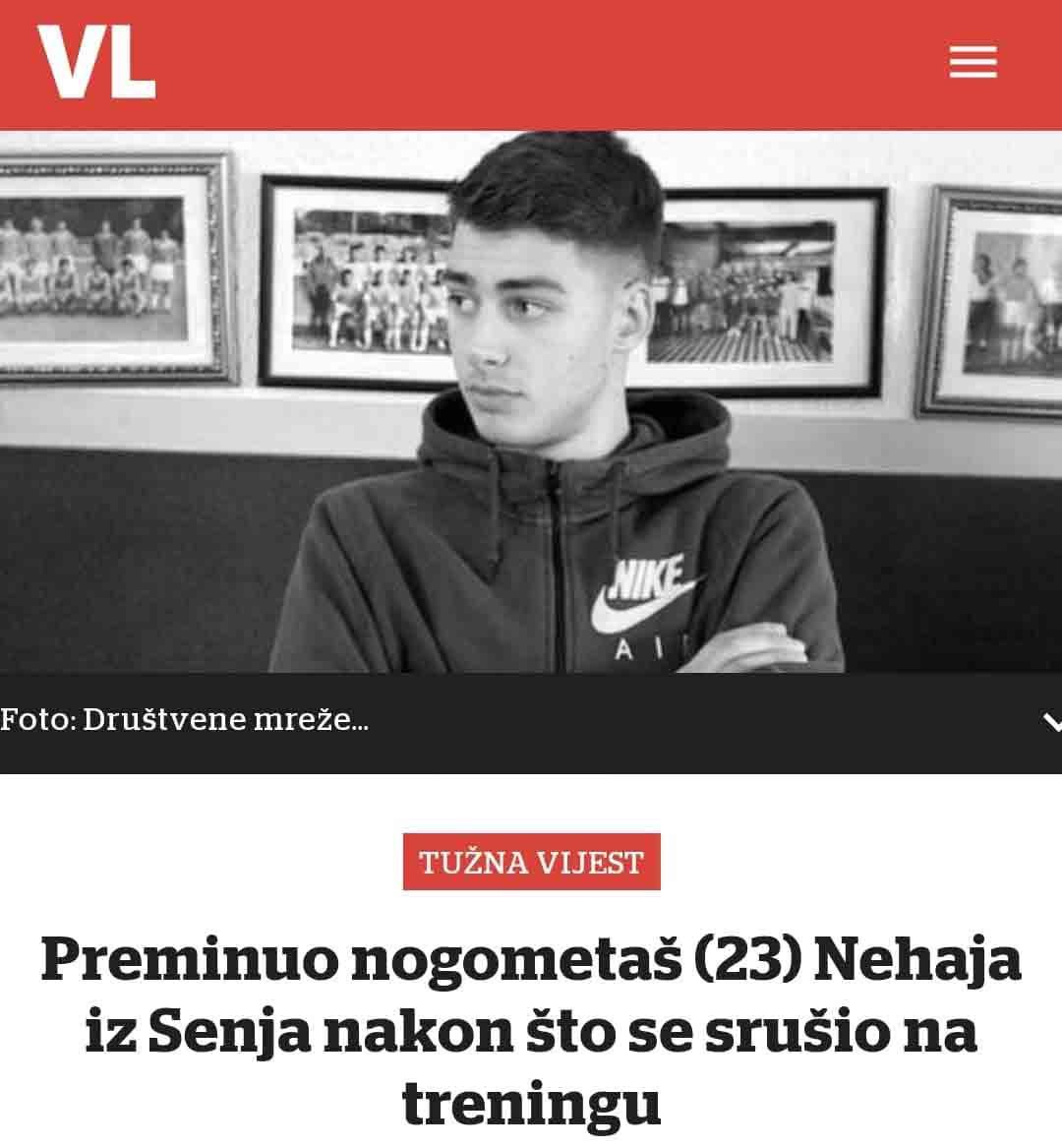Go to the VL homepage logo
The image size is (1062, 1148).
coord(96,62)
